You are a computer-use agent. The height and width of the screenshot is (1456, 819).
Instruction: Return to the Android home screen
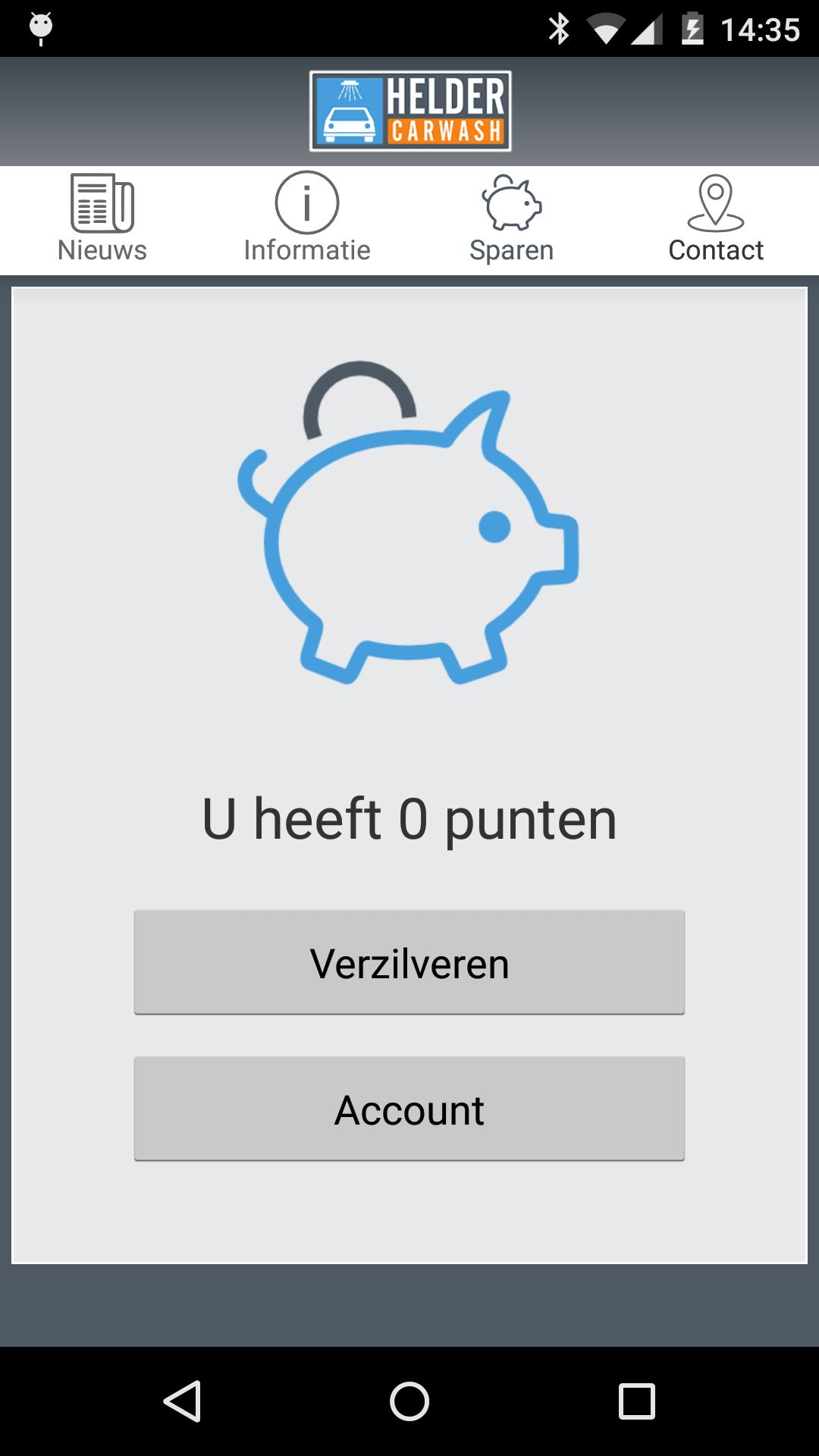point(409,1401)
